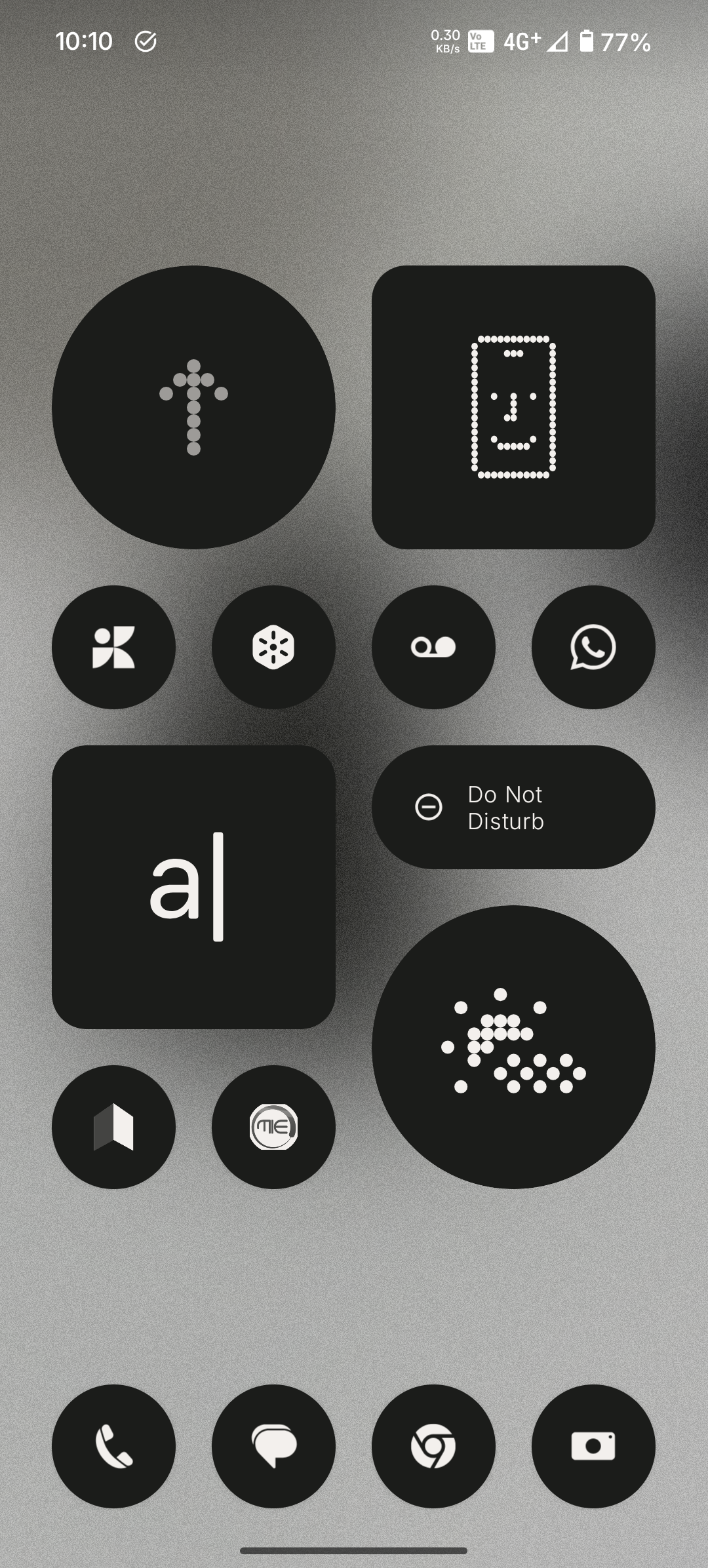Toggle Do Not Disturb
708x1568 pixels.
pyautogui.click(x=513, y=807)
